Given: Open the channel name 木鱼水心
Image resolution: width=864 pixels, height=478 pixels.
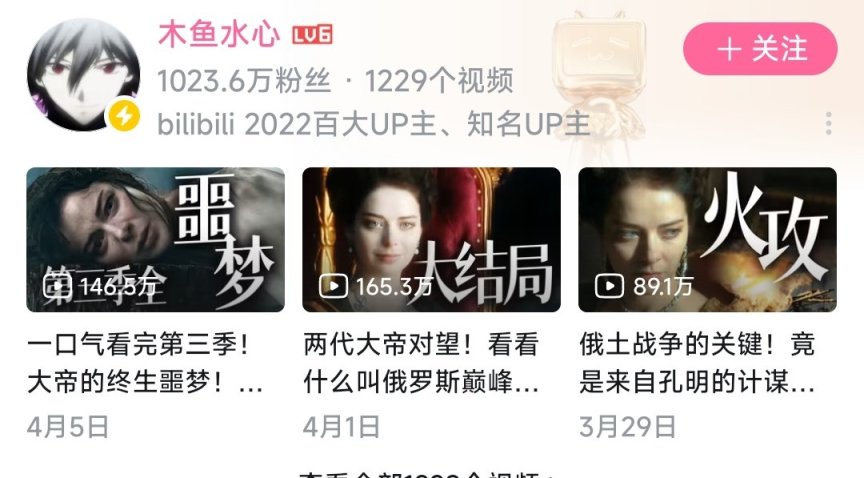Looking at the screenshot, I should (218, 34).
